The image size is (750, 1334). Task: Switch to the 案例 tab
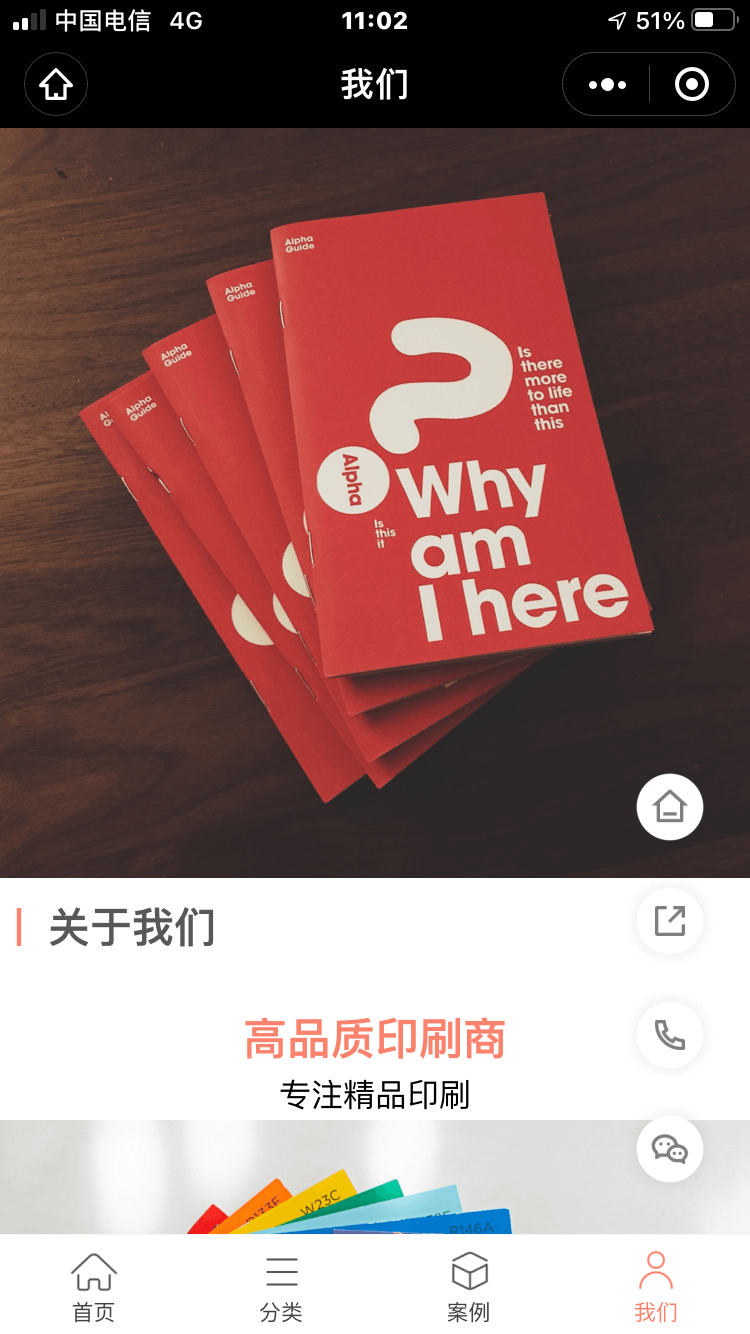[x=469, y=1287]
